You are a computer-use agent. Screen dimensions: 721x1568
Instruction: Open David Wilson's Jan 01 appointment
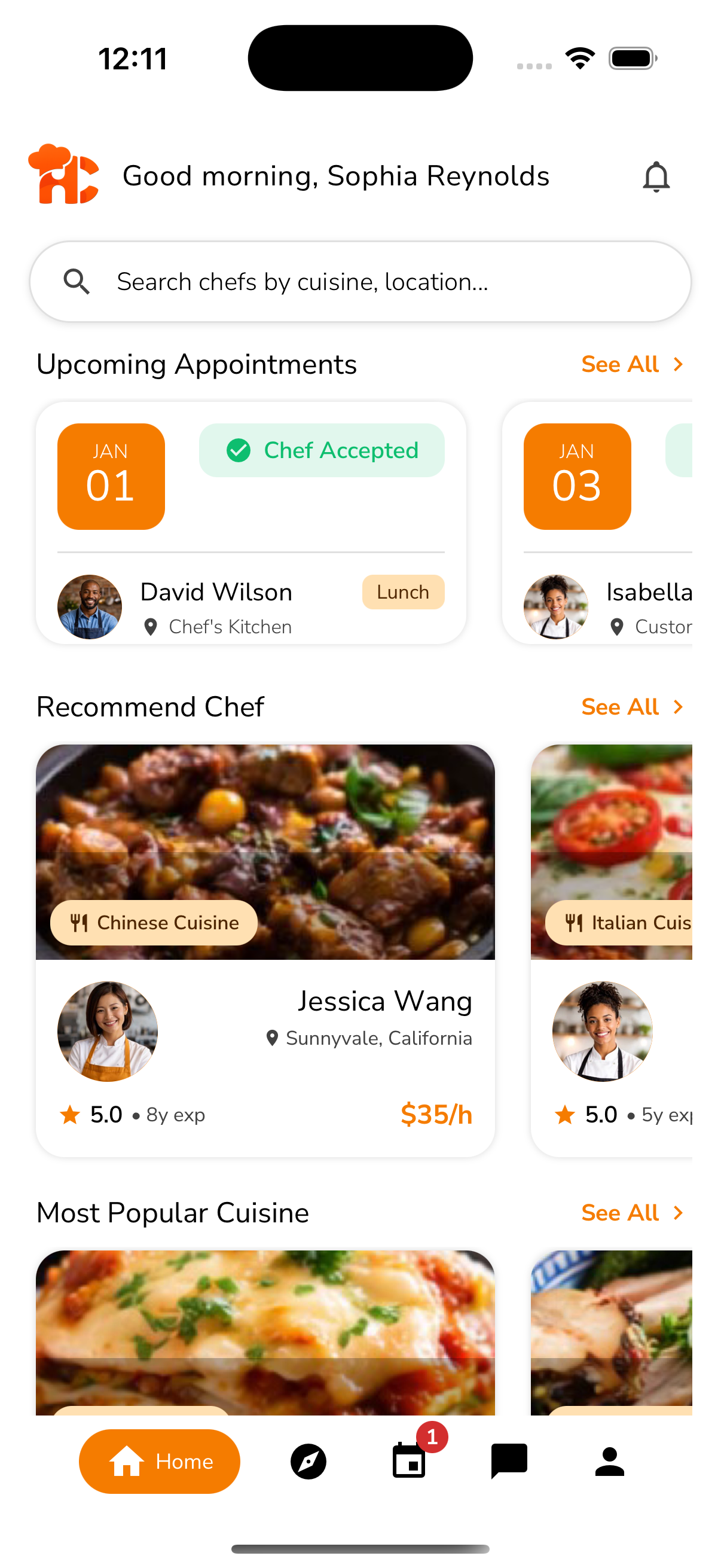pos(250,522)
